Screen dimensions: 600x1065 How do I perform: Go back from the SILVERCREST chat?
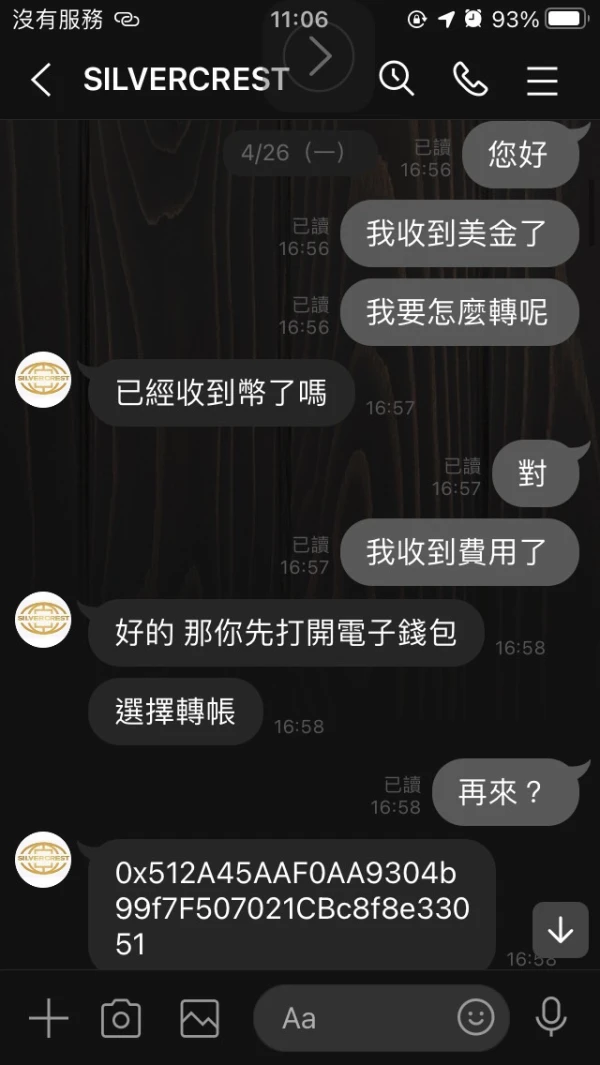tap(41, 80)
